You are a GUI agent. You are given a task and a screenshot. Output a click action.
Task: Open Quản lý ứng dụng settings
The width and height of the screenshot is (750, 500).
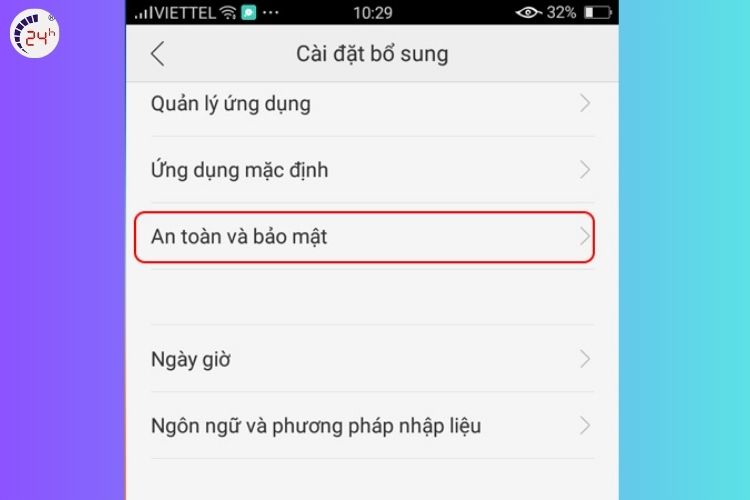(370, 103)
